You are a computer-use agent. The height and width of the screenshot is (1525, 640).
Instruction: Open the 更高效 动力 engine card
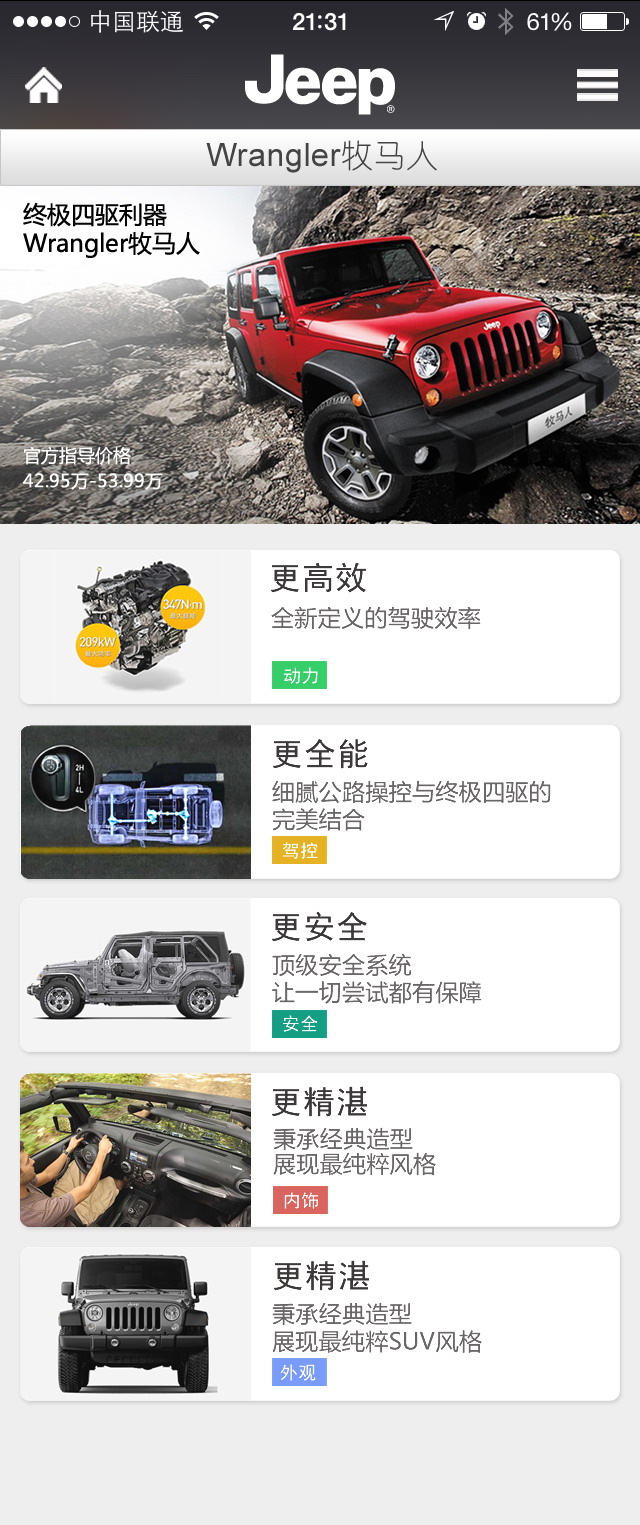[320, 627]
